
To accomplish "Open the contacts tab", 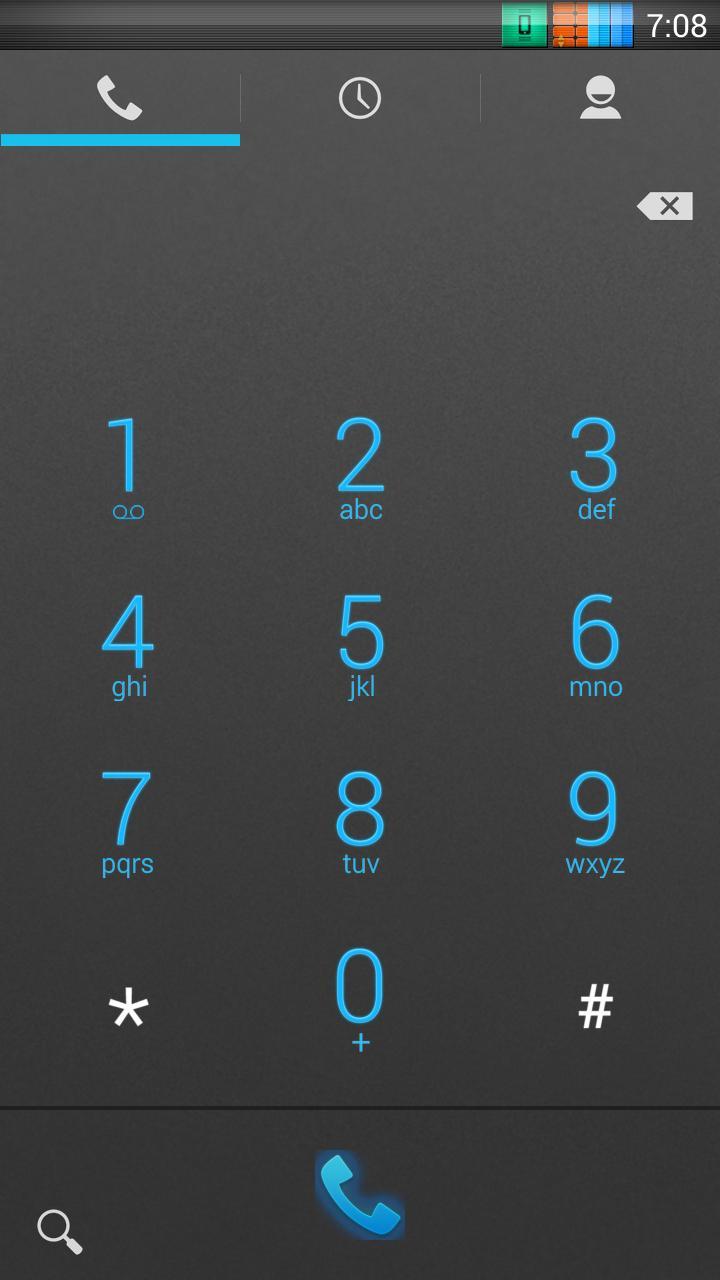I will pos(600,97).
